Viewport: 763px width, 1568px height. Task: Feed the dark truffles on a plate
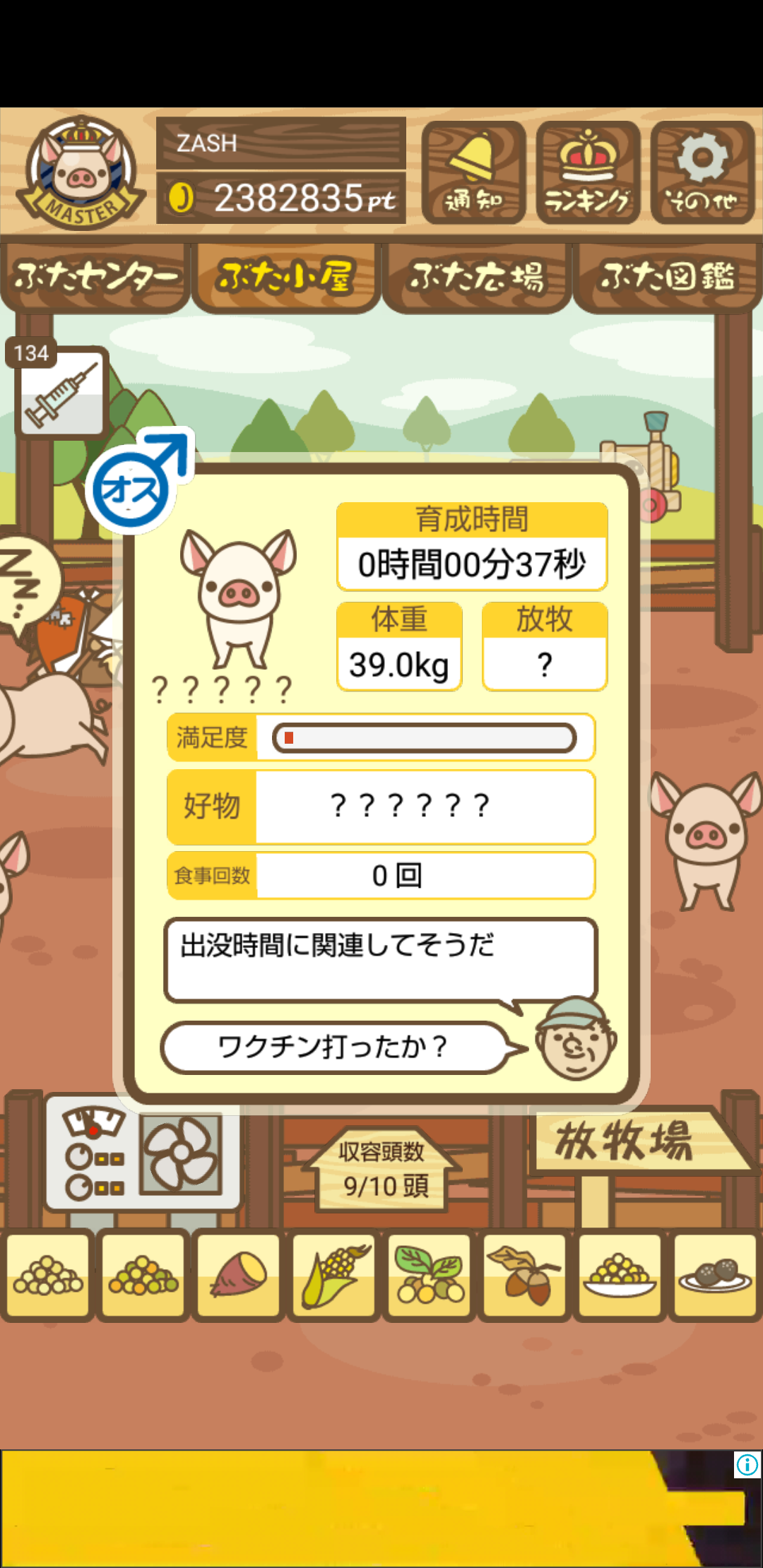[x=715, y=1275]
